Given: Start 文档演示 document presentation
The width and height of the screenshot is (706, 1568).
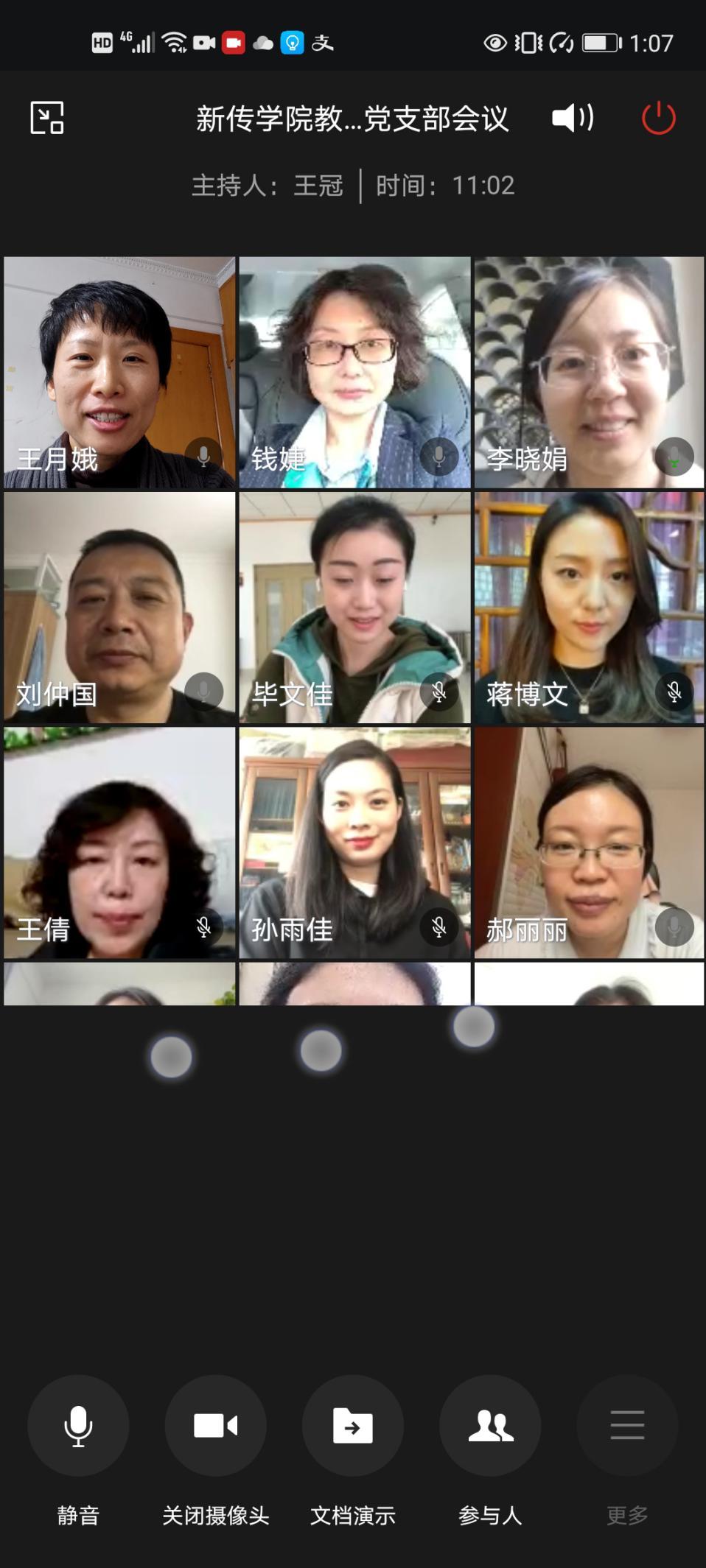Looking at the screenshot, I should (x=353, y=1426).
